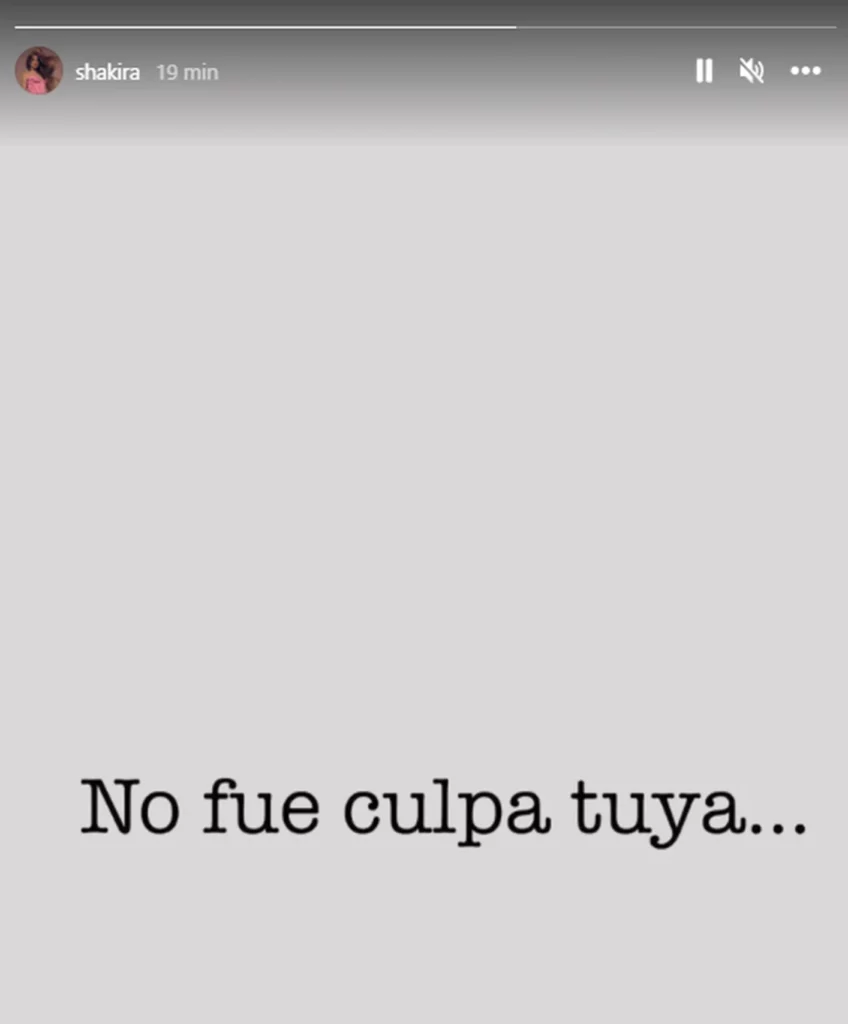
Task: Pause the story playback
Action: coord(704,71)
